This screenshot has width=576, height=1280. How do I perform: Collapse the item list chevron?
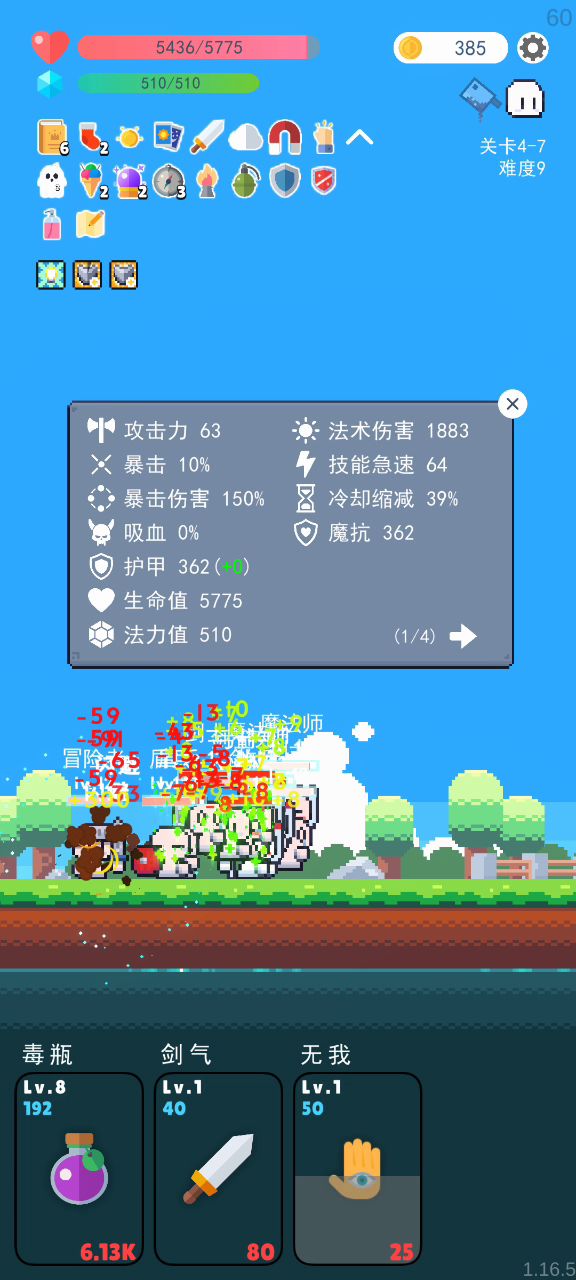[x=360, y=138]
